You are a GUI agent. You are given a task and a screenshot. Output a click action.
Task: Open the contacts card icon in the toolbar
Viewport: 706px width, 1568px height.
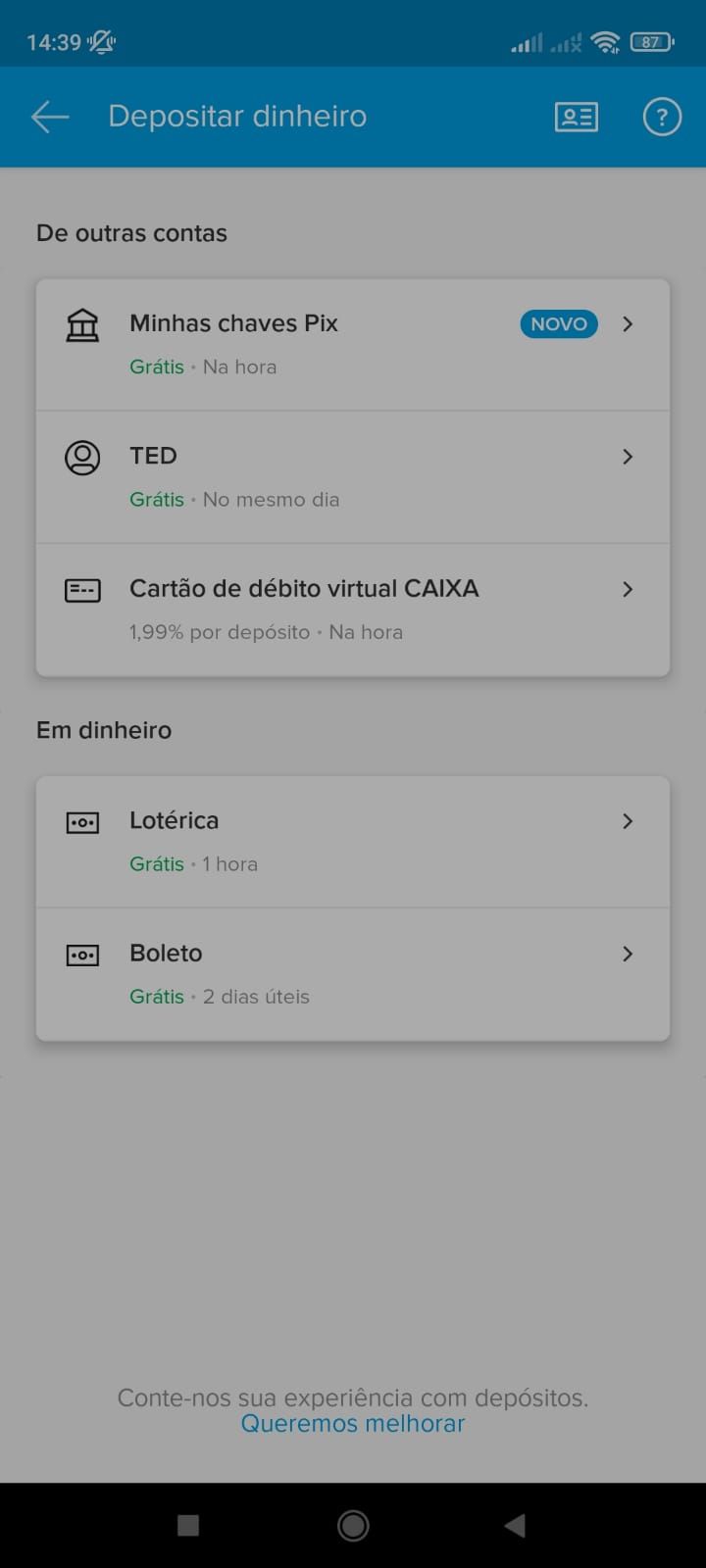[576, 117]
